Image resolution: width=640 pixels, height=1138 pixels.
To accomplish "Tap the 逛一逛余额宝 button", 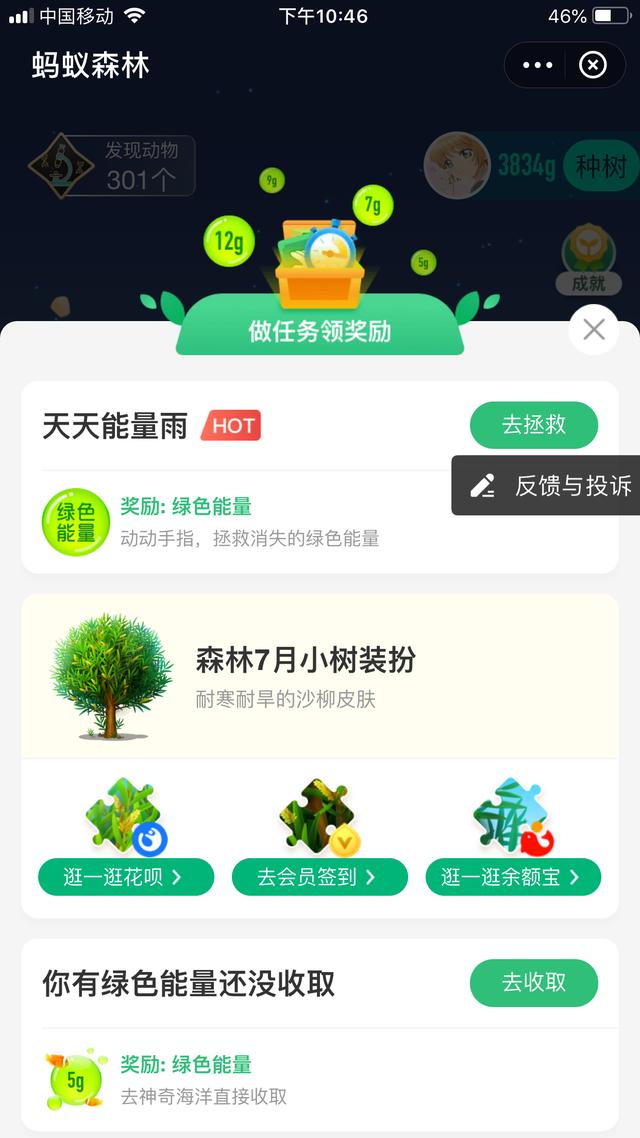I will pos(514,877).
